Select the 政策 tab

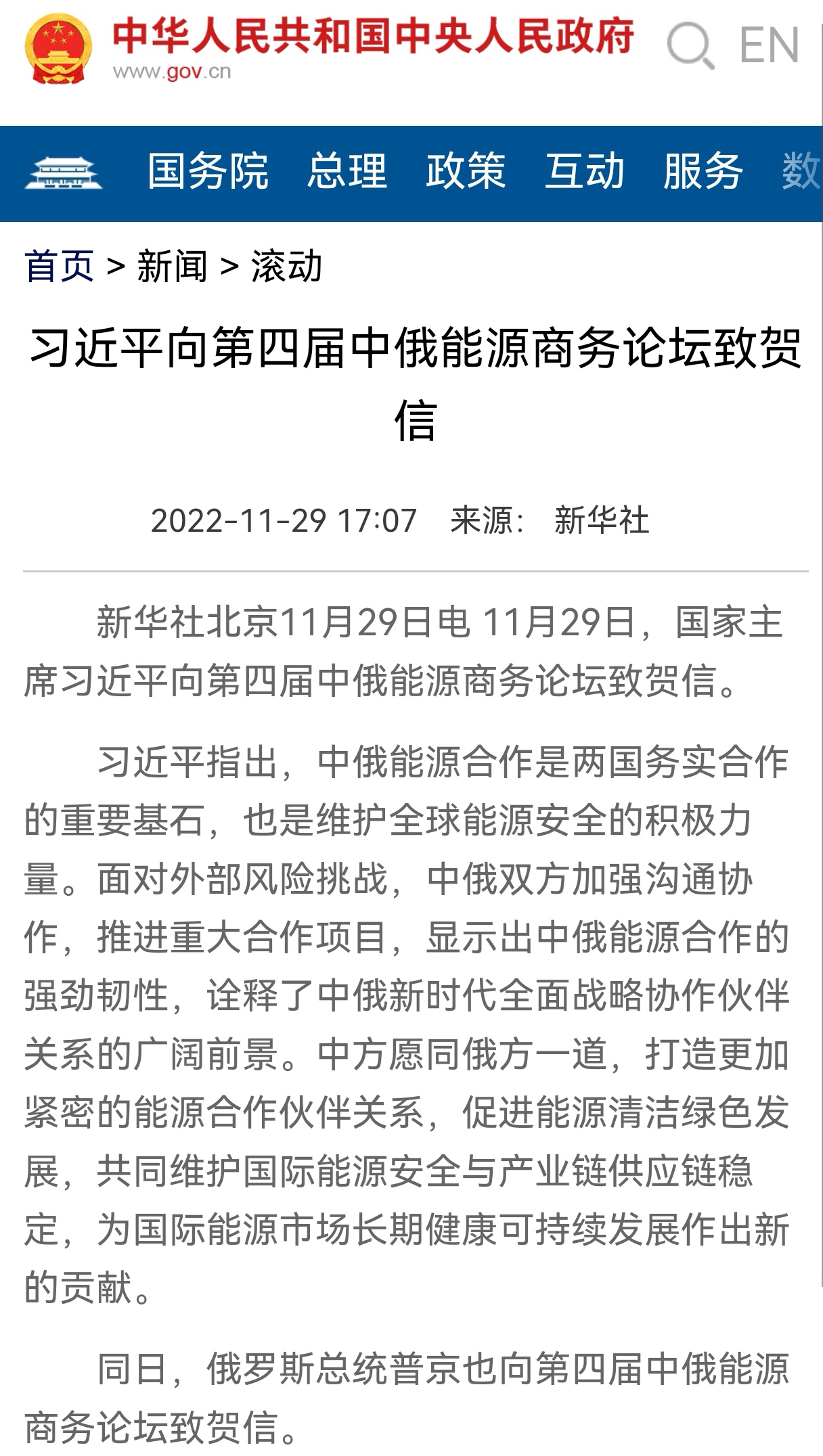[x=466, y=171]
